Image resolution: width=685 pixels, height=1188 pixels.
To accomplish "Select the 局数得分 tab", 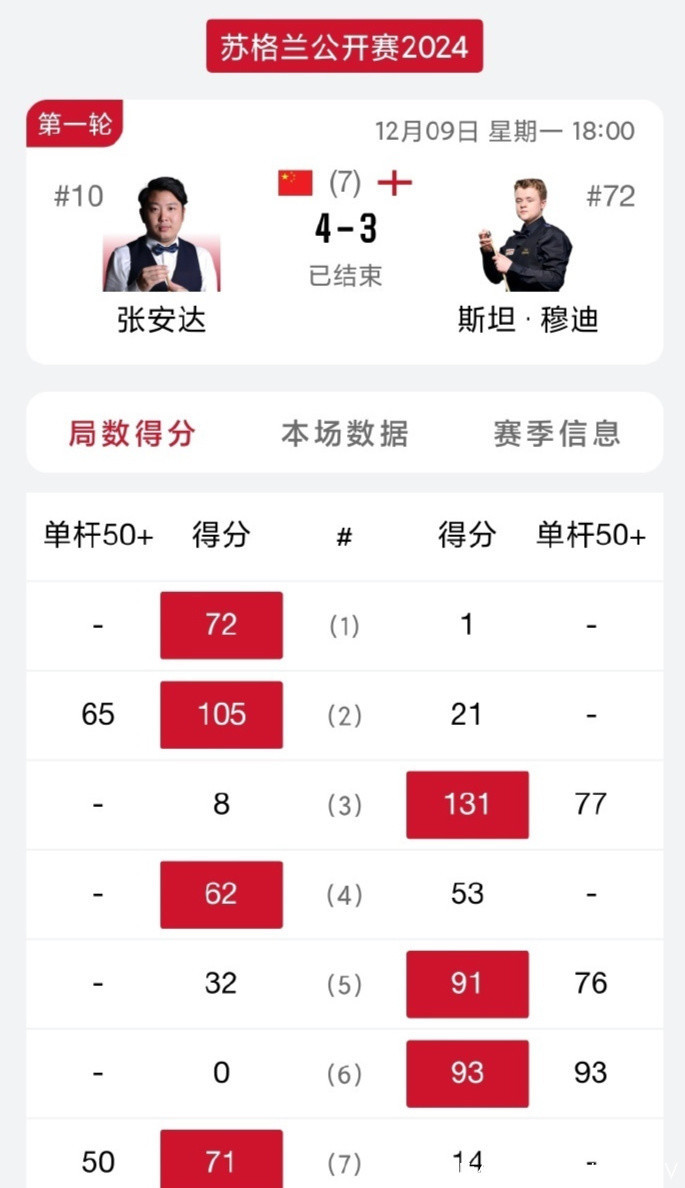I will click(132, 433).
